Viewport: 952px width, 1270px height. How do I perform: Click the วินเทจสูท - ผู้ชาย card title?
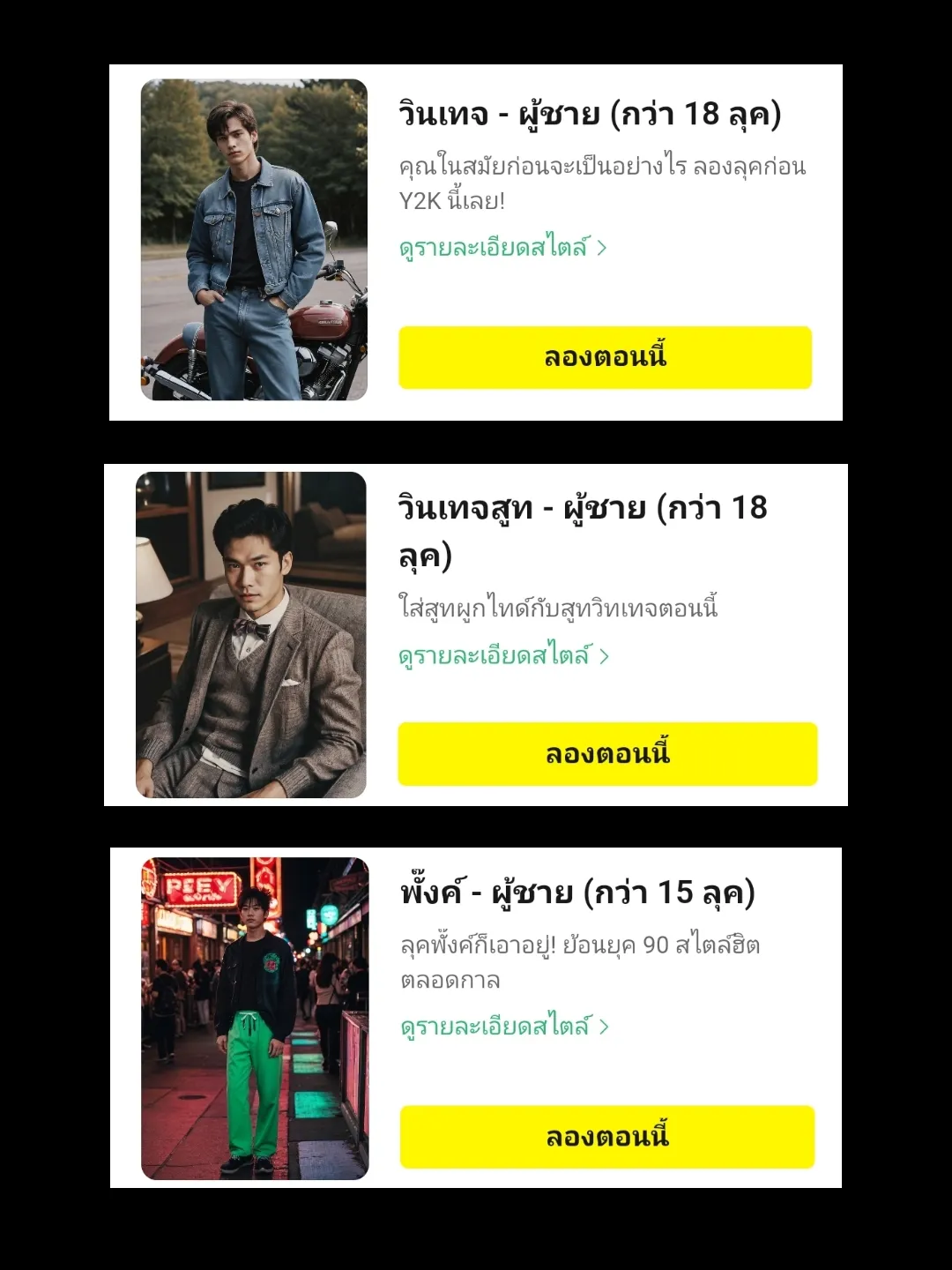pyautogui.click(x=582, y=531)
